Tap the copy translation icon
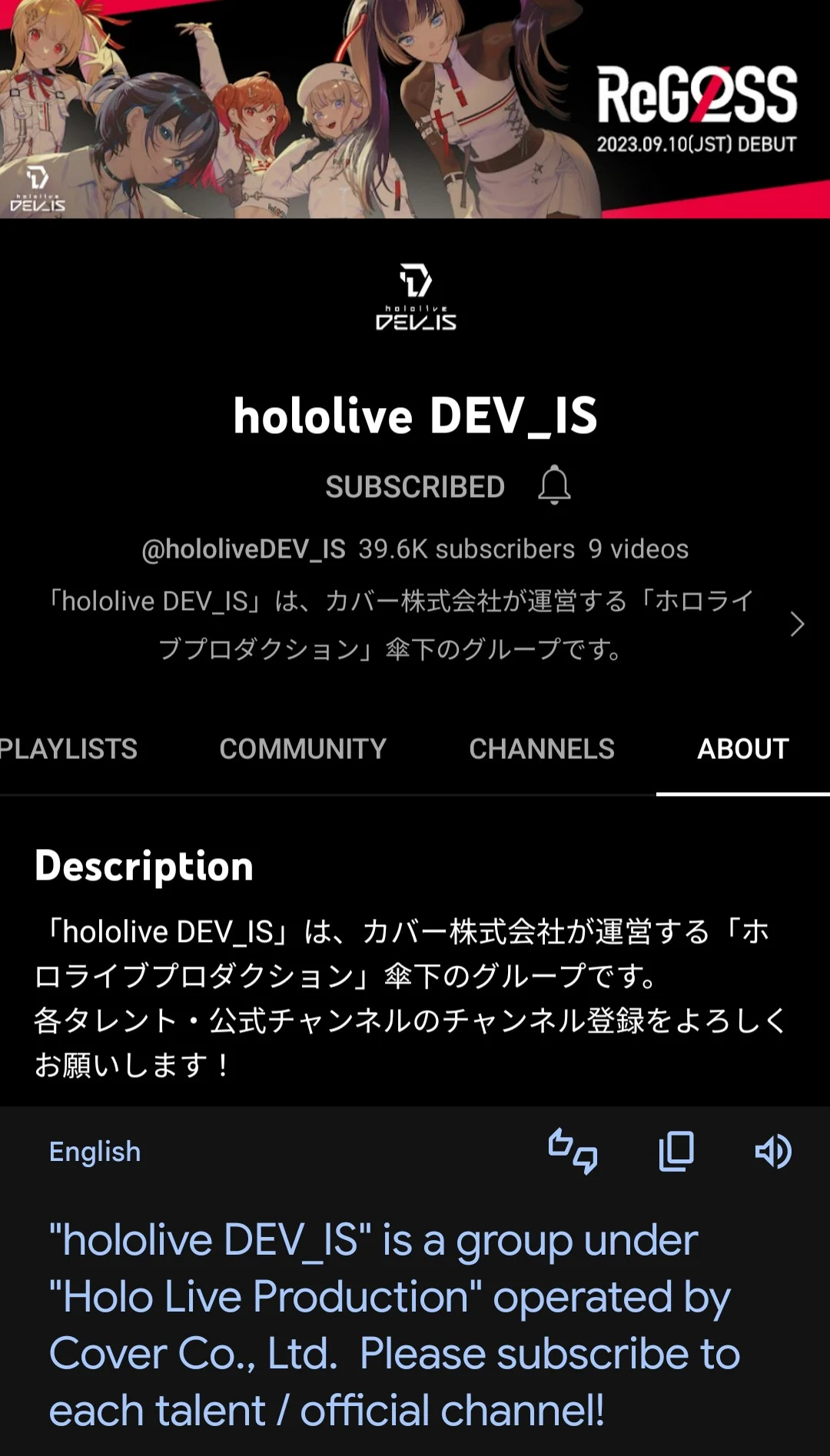830x1456 pixels. coord(676,1150)
